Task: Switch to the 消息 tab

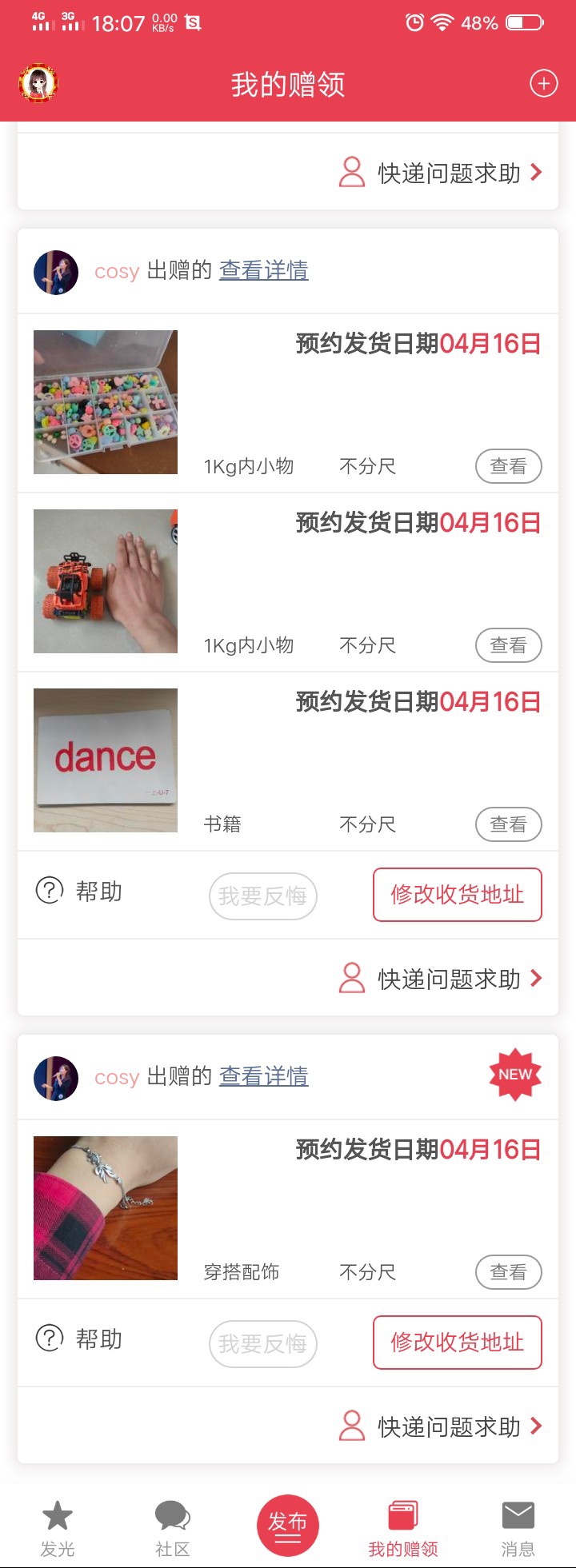Action: pos(518,1527)
